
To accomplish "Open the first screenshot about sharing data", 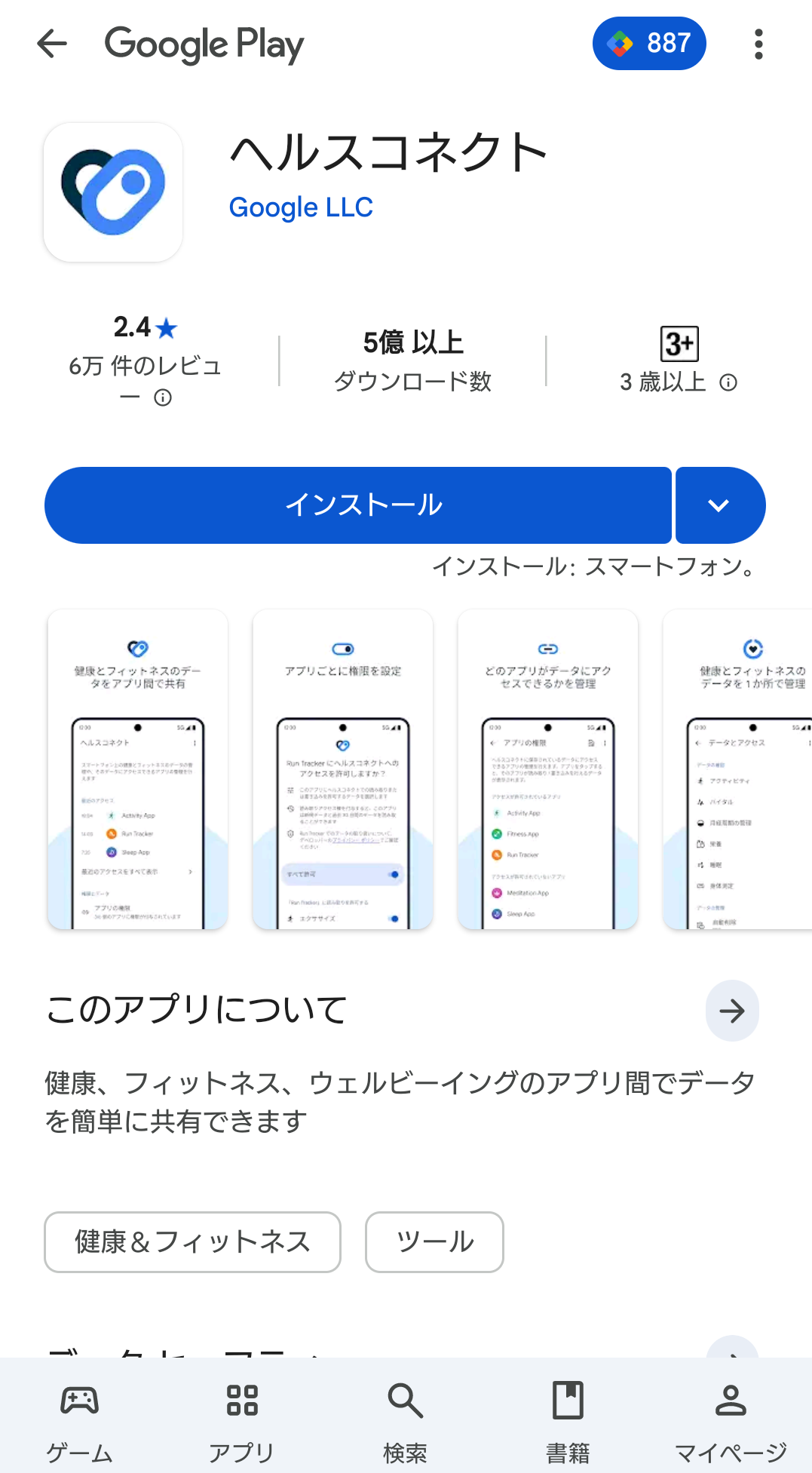I will click(138, 769).
